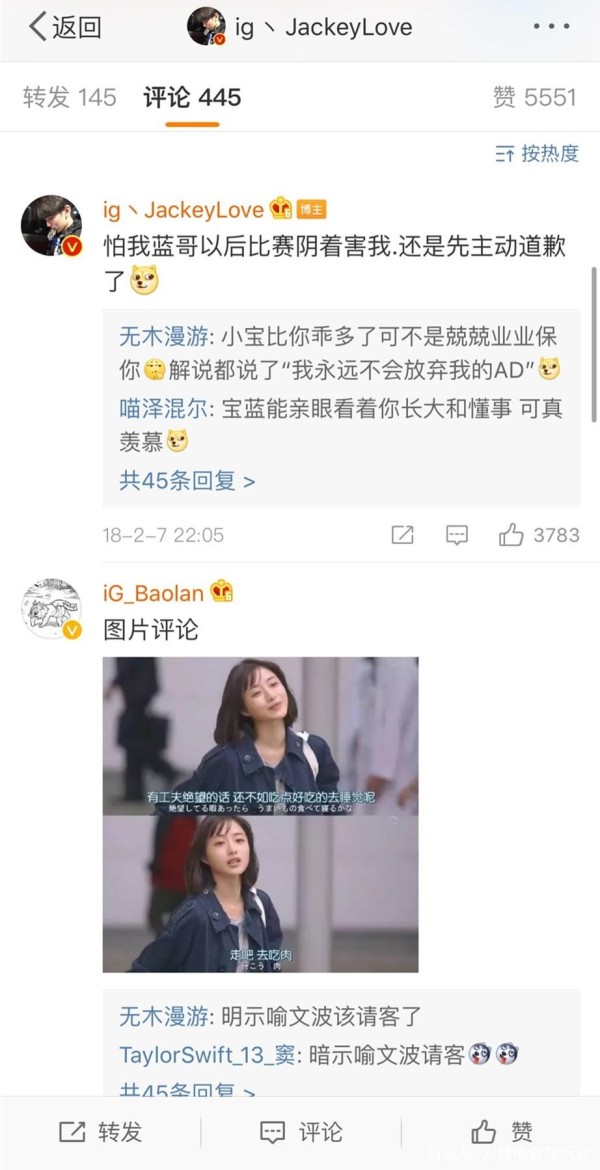Screen dimensions: 600x1170
Task: Like JackeyLove's comment with 3783 likes
Action: click(539, 535)
